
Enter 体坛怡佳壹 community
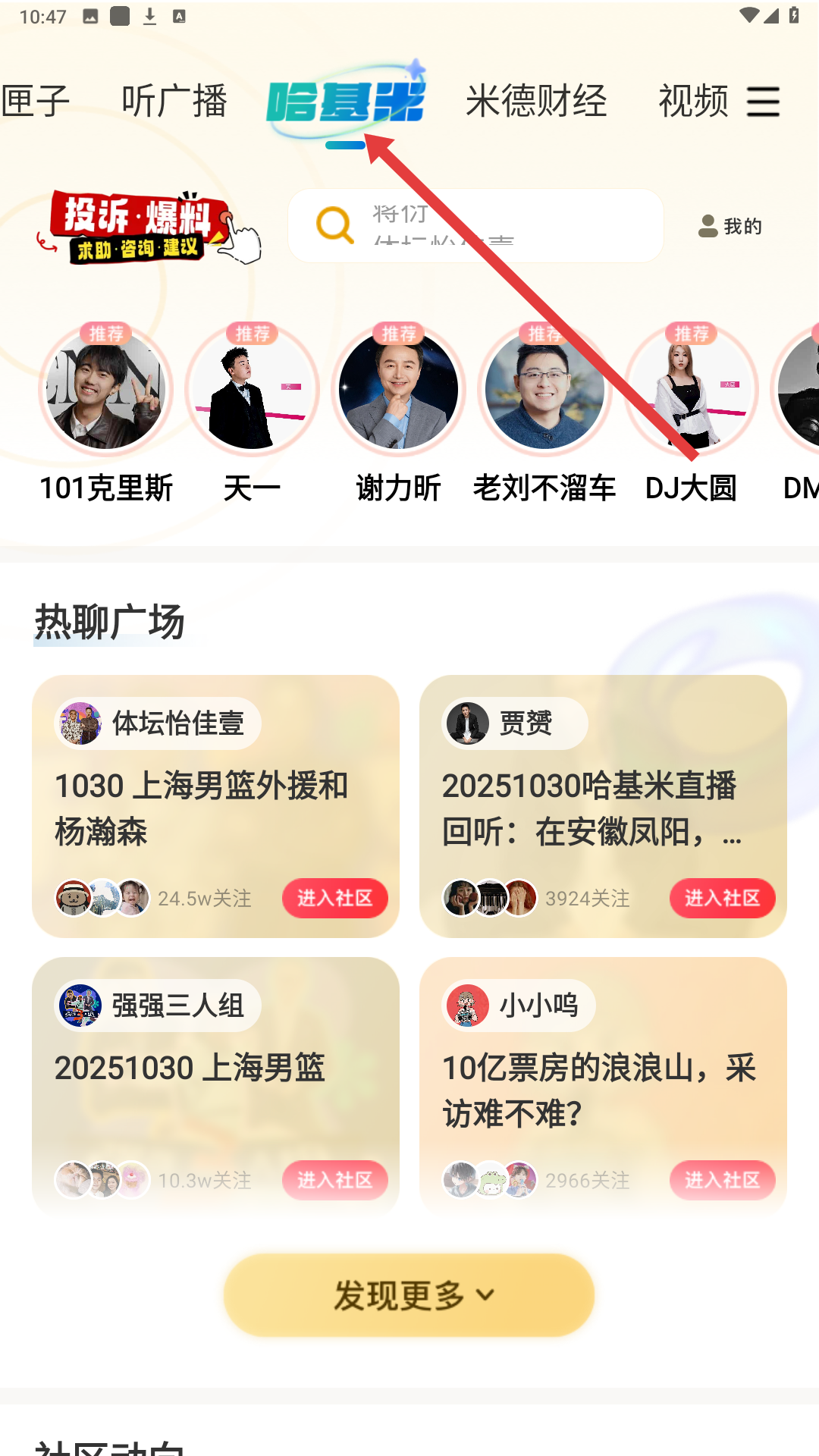[x=334, y=899]
